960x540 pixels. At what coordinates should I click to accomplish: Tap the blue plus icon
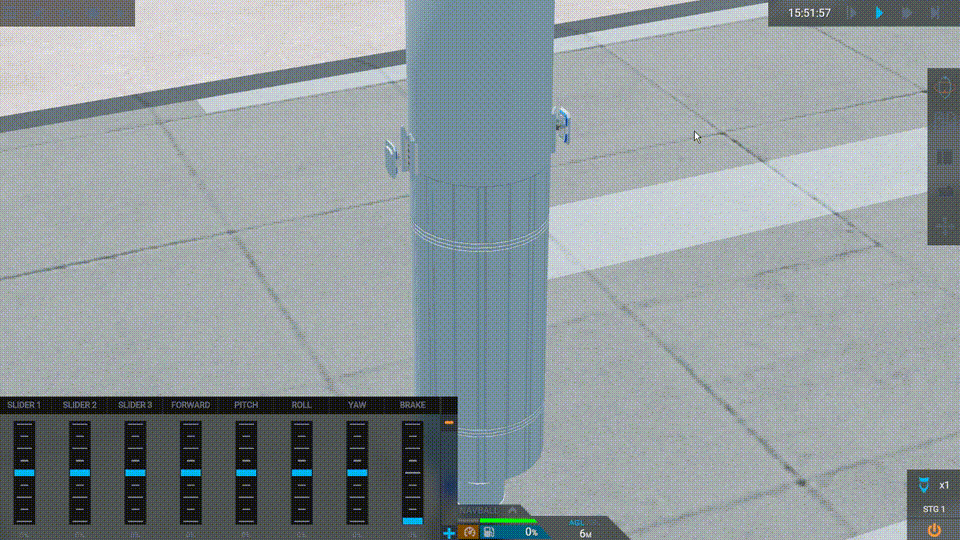[449, 533]
